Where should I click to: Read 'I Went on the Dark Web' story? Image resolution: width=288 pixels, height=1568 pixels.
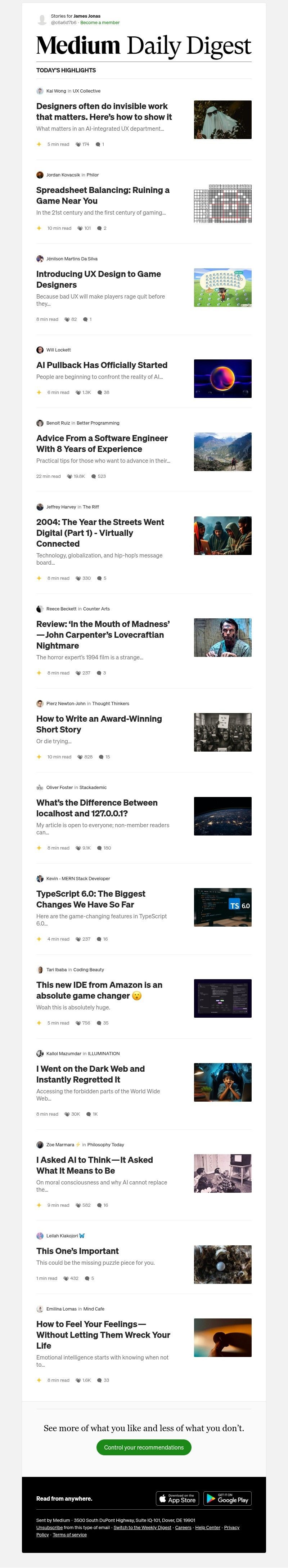tap(90, 1074)
